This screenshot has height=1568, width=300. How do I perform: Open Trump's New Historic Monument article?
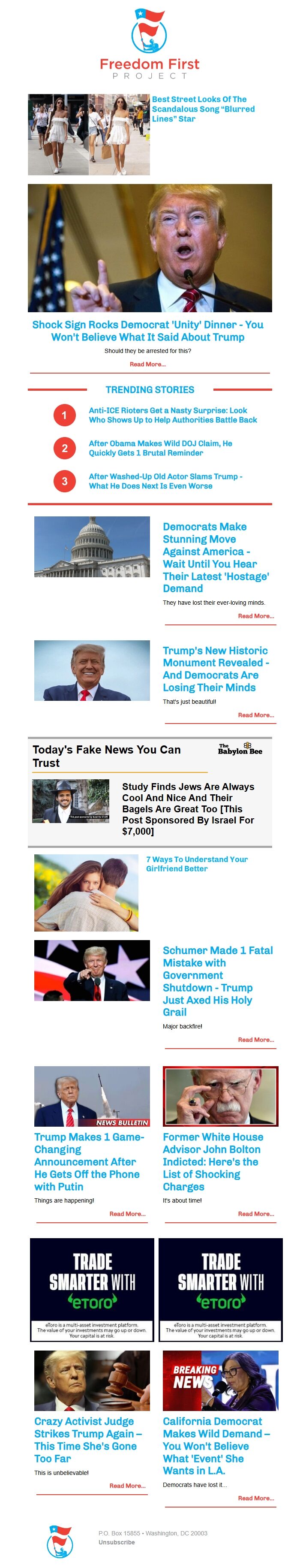216,668
